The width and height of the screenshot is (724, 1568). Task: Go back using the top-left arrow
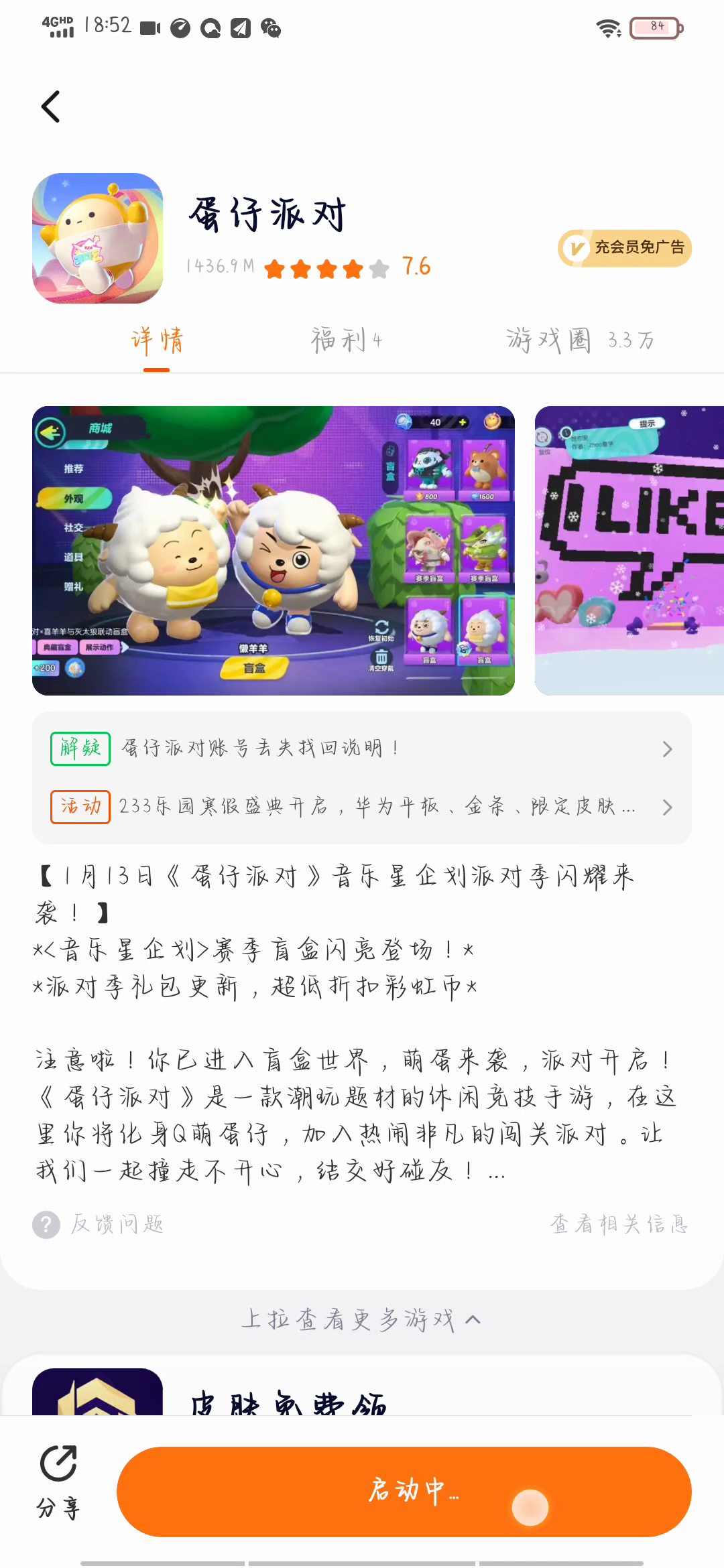[51, 107]
